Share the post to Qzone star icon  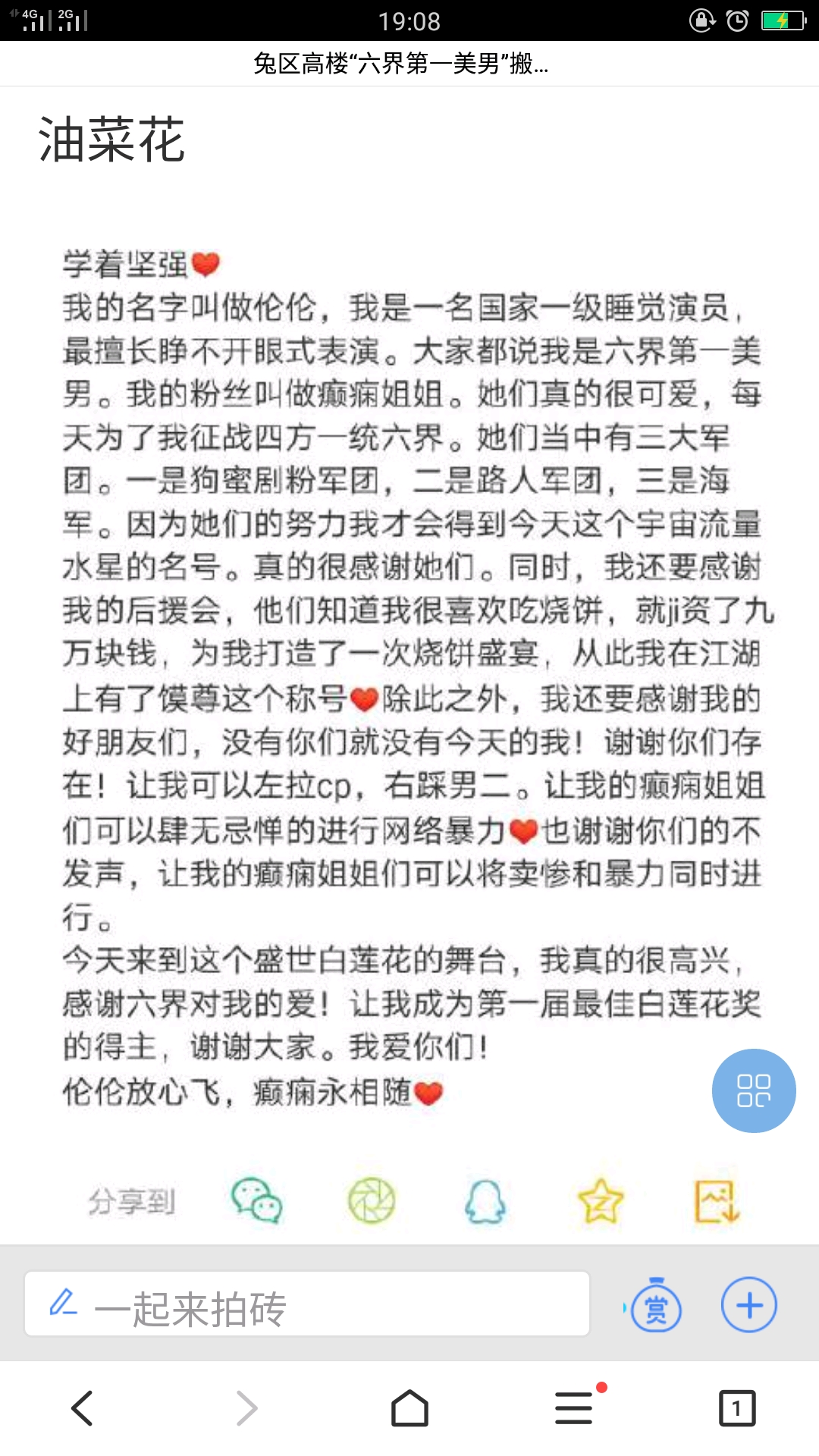point(601,1201)
